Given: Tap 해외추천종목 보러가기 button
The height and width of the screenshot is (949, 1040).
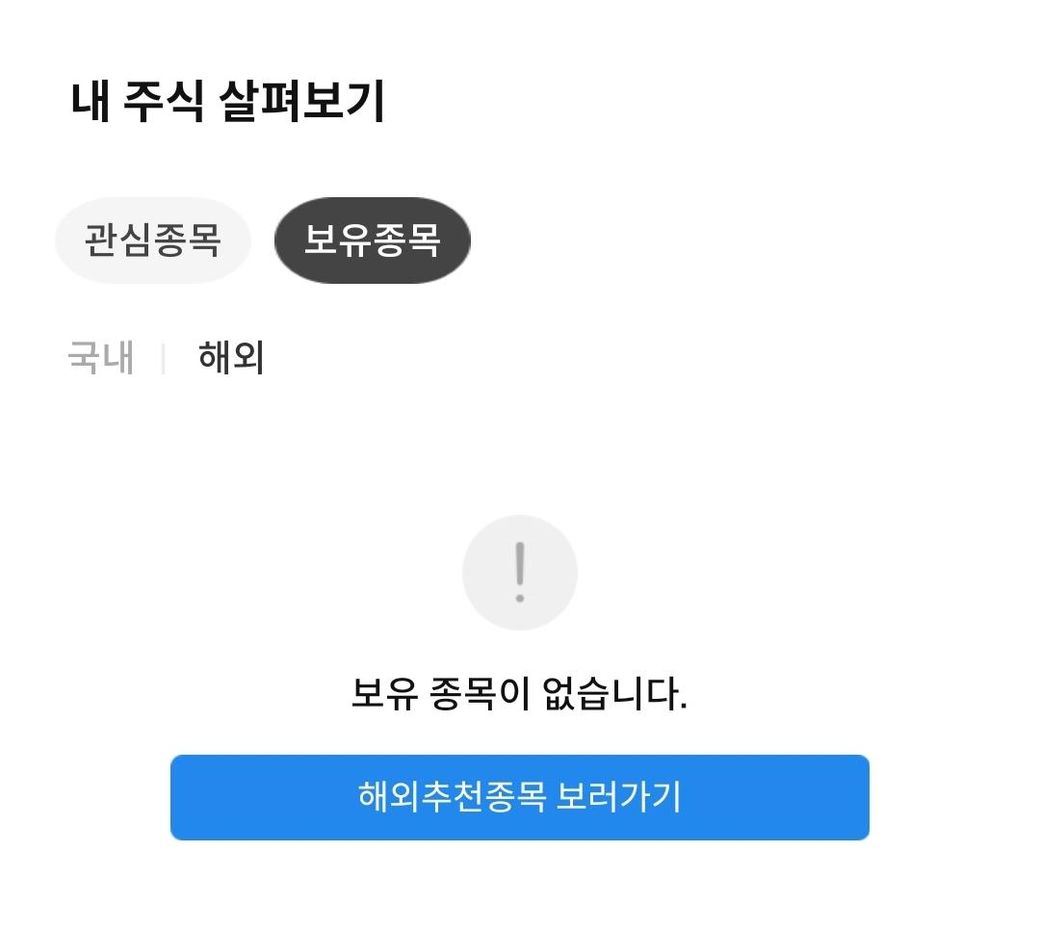Looking at the screenshot, I should [519, 797].
